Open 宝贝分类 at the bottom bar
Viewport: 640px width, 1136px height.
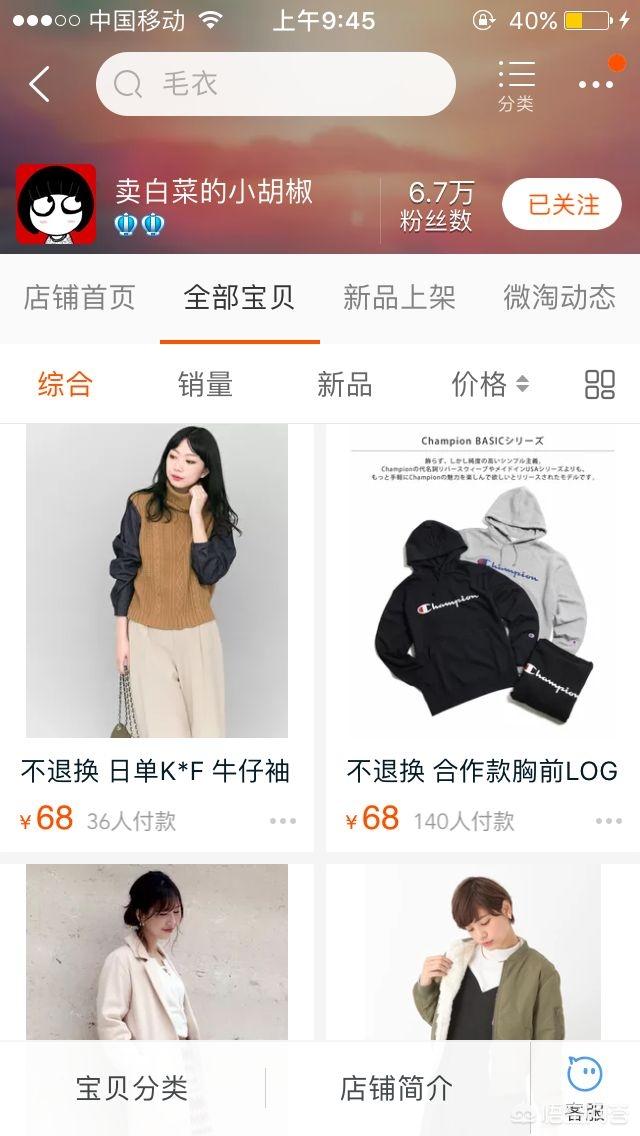[132, 1088]
